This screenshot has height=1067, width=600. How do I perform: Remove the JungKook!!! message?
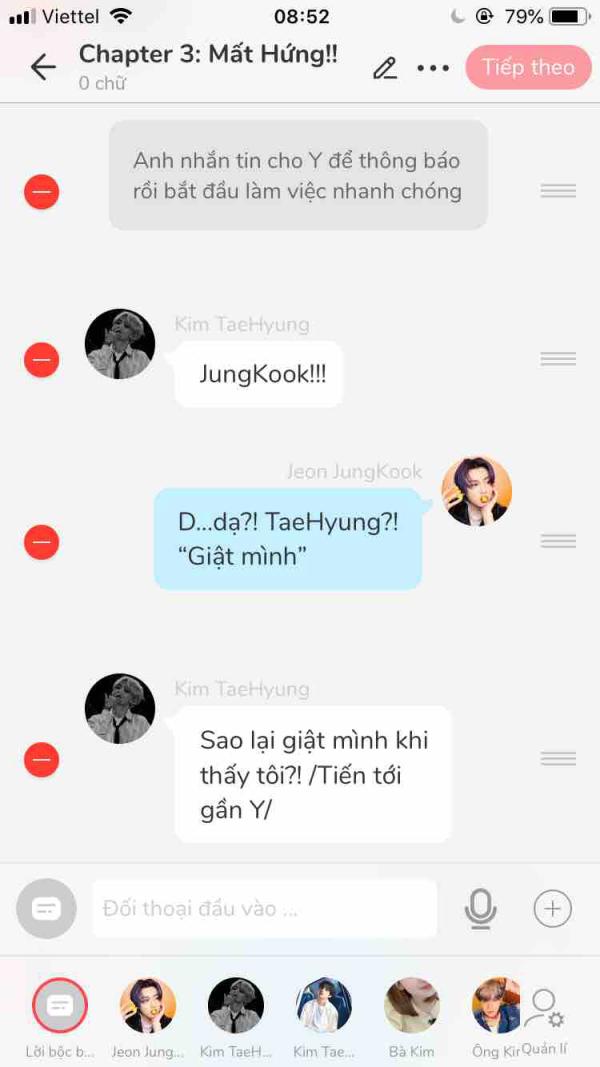coord(42,359)
